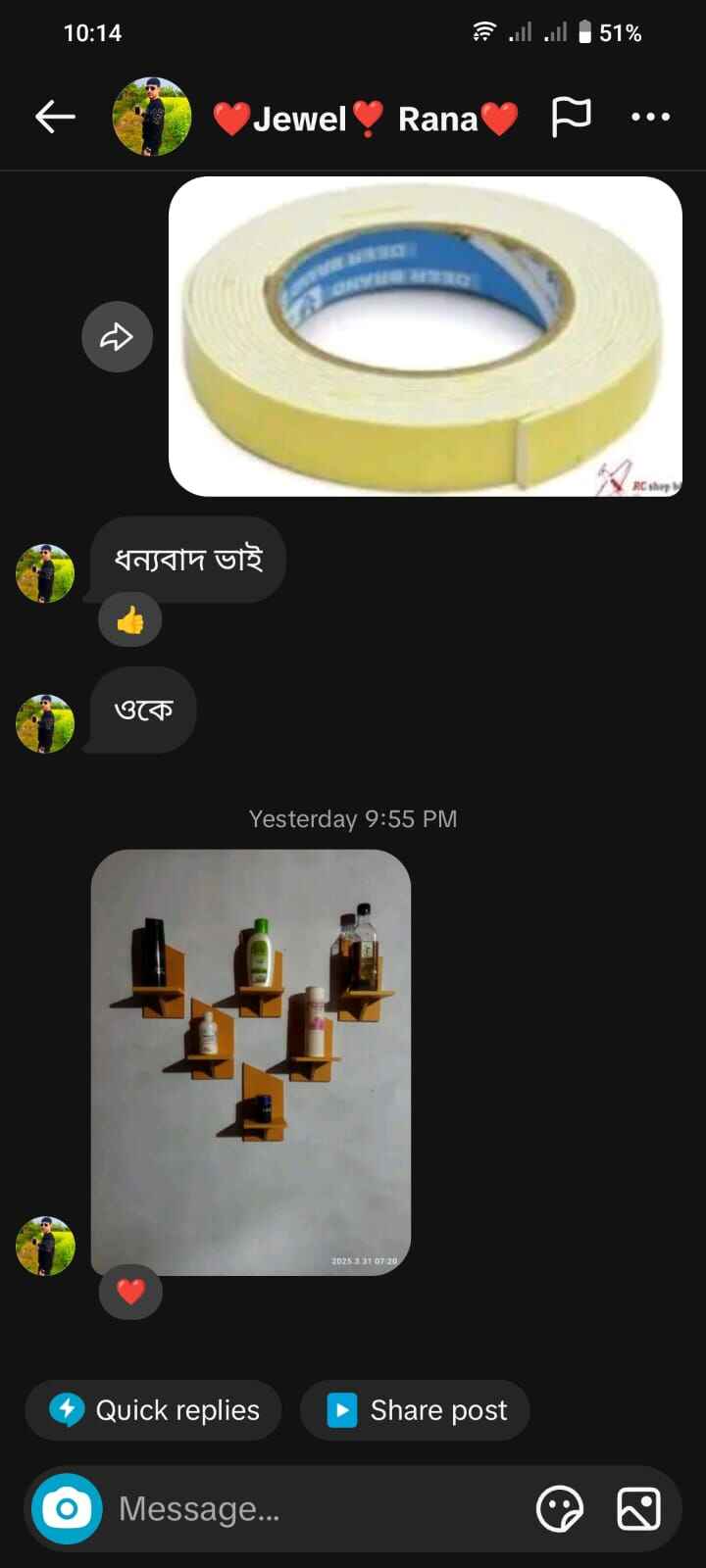Attach a photo from gallery icon
706x1568 pixels.
click(638, 1509)
